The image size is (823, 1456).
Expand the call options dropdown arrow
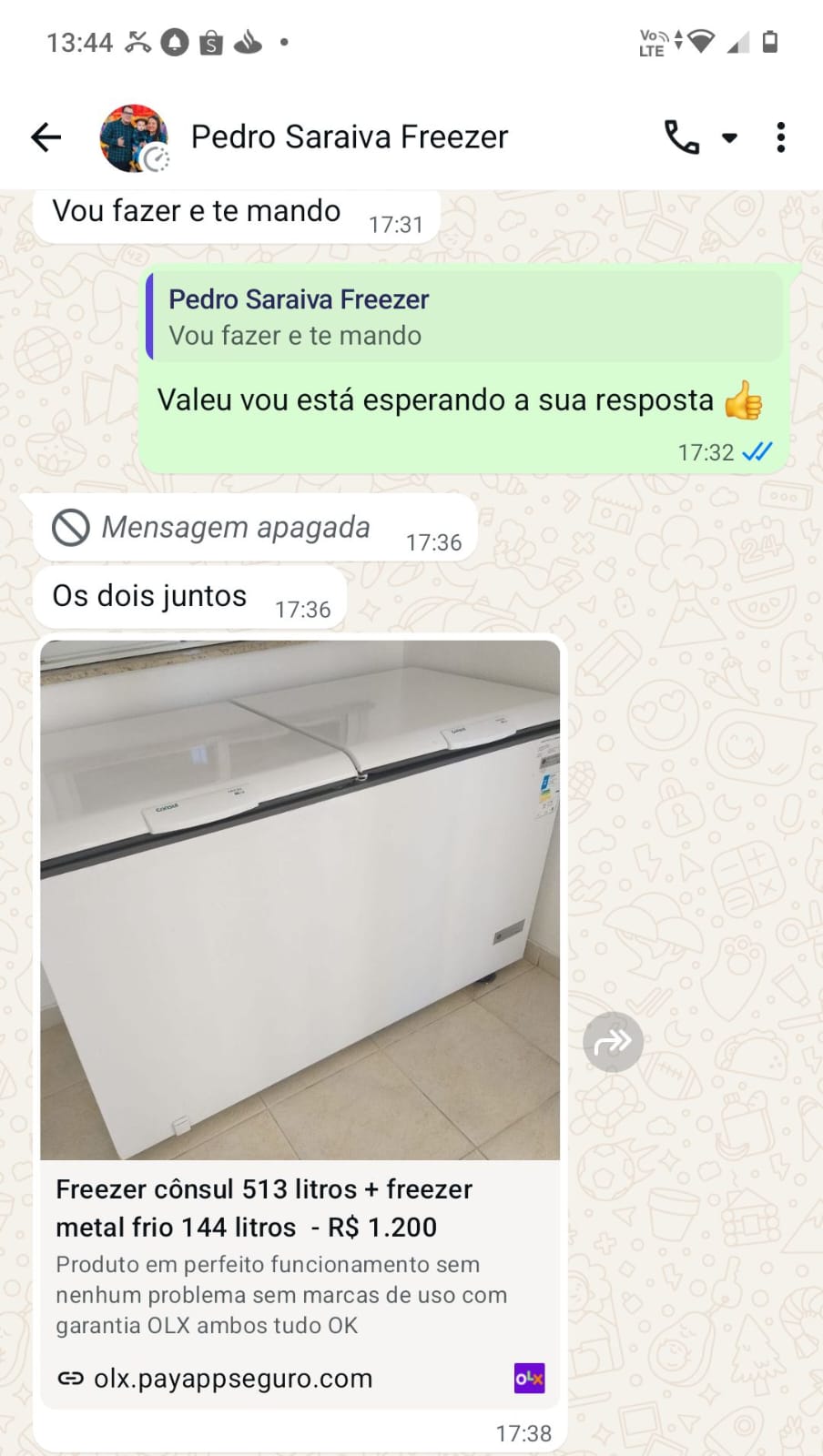coord(729,138)
